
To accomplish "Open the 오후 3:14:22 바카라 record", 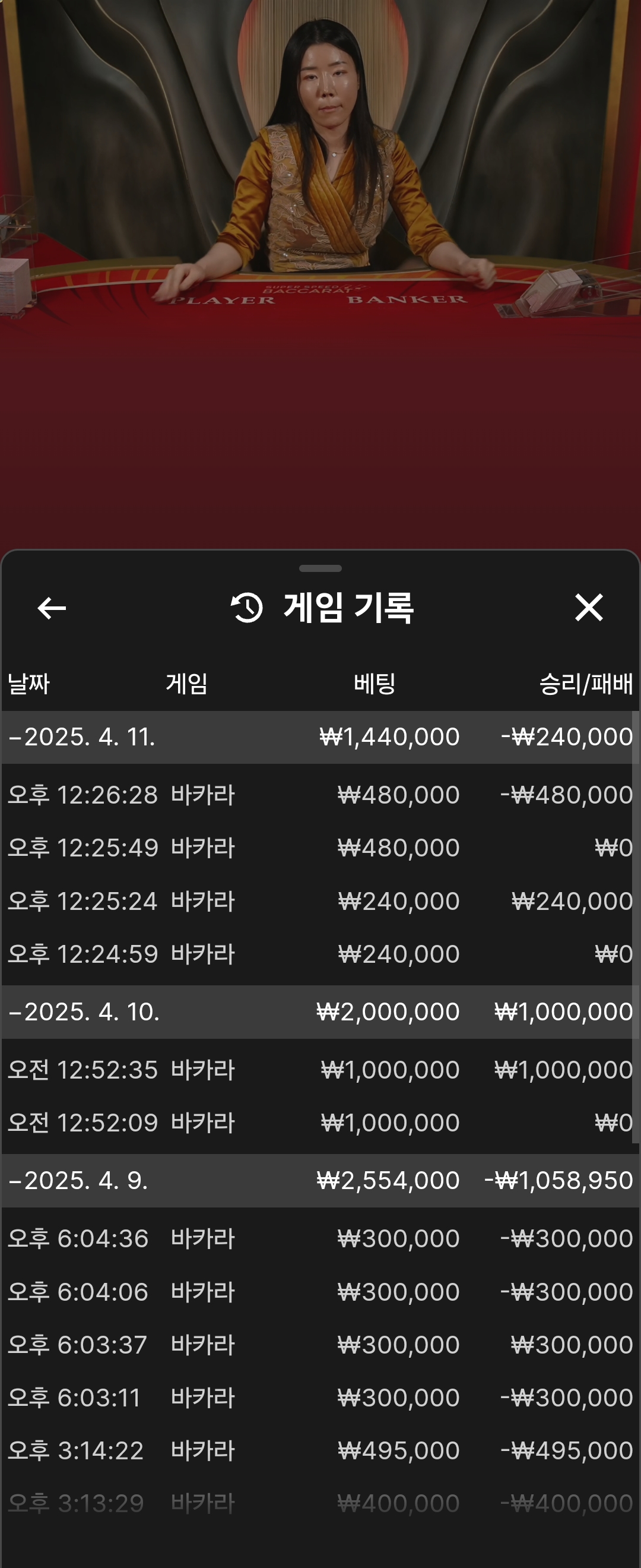I will click(x=320, y=1450).
